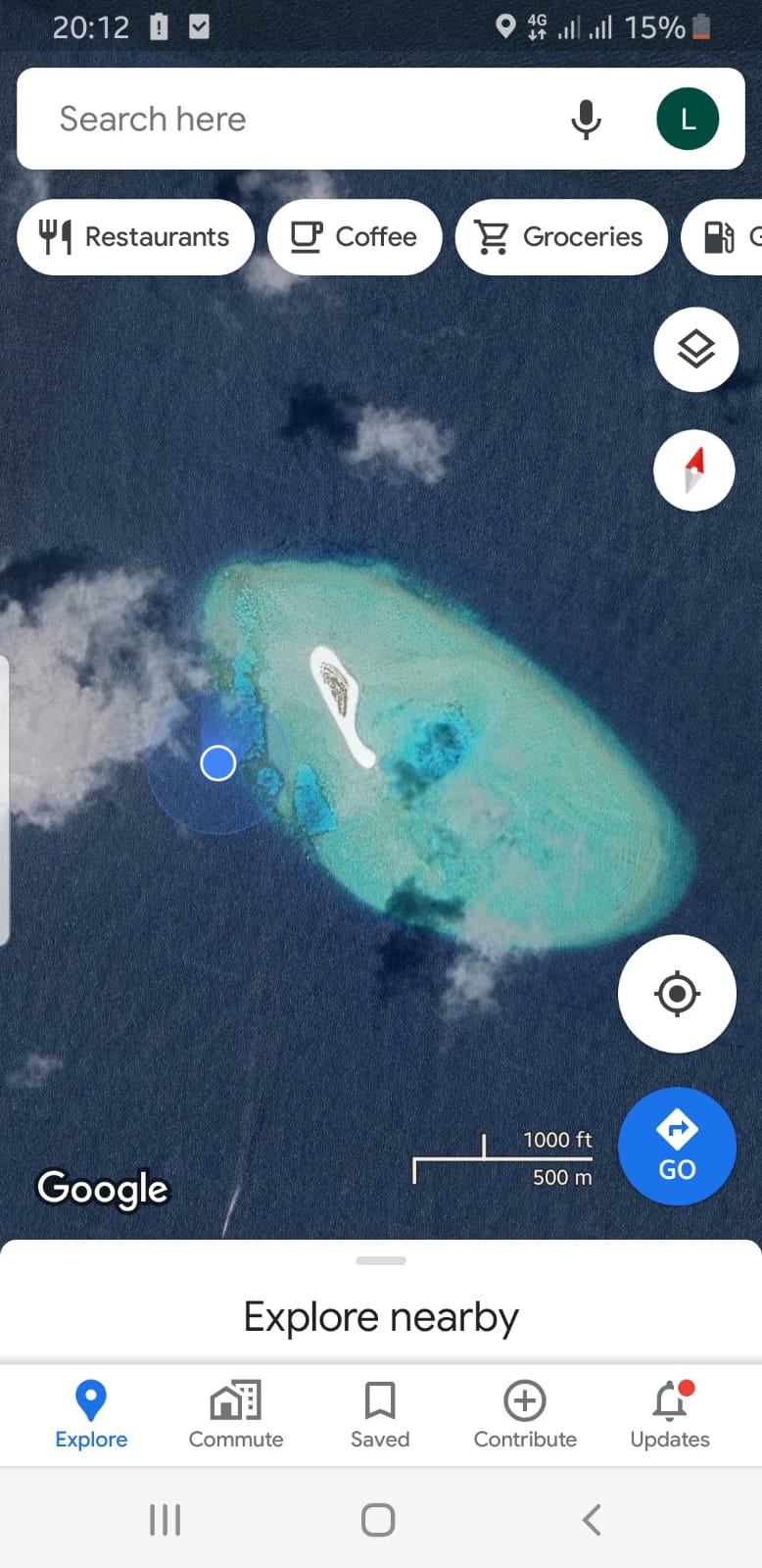The height and width of the screenshot is (1568, 762).
Task: Show nearby Groceries
Action: [560, 237]
